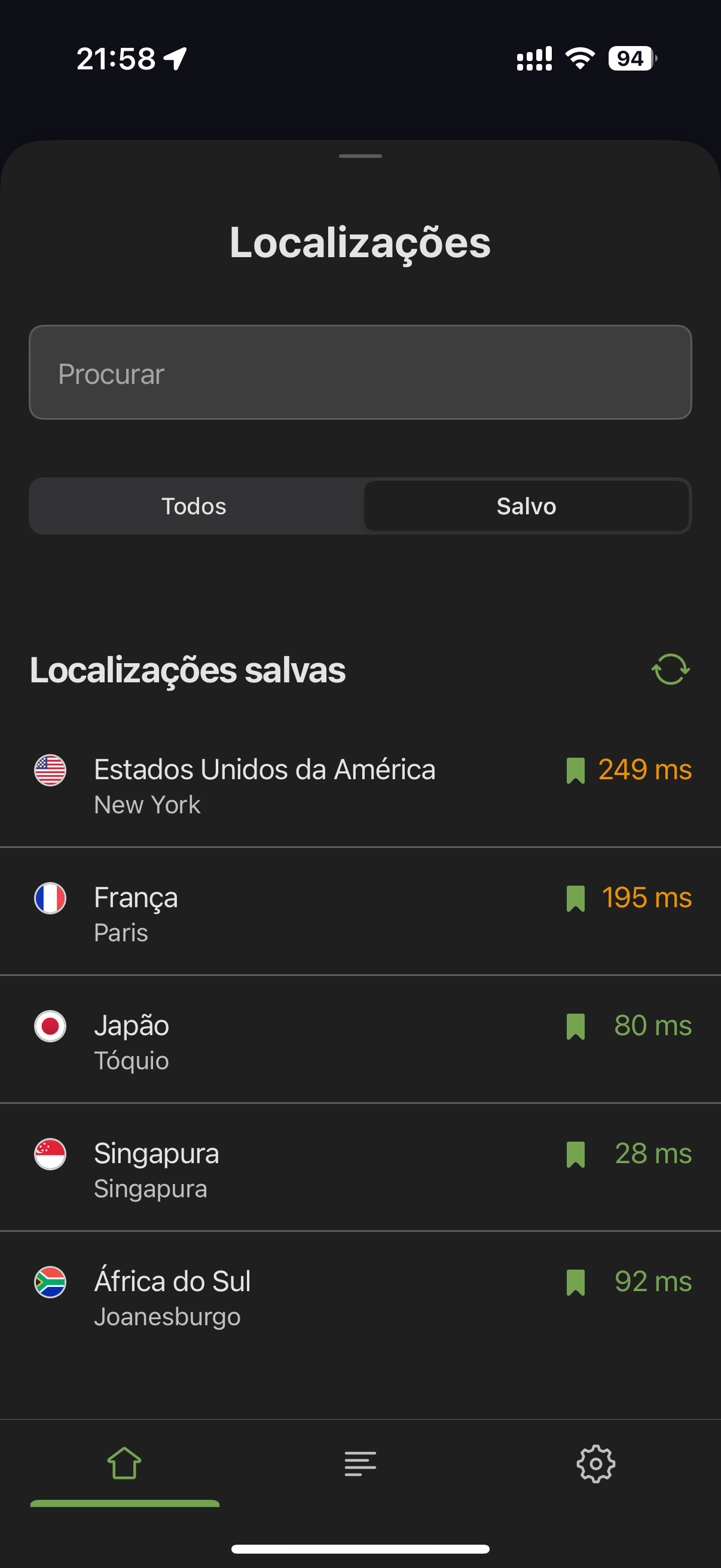
Task: Open the Settings gear in bottom navigation
Action: point(594,1465)
